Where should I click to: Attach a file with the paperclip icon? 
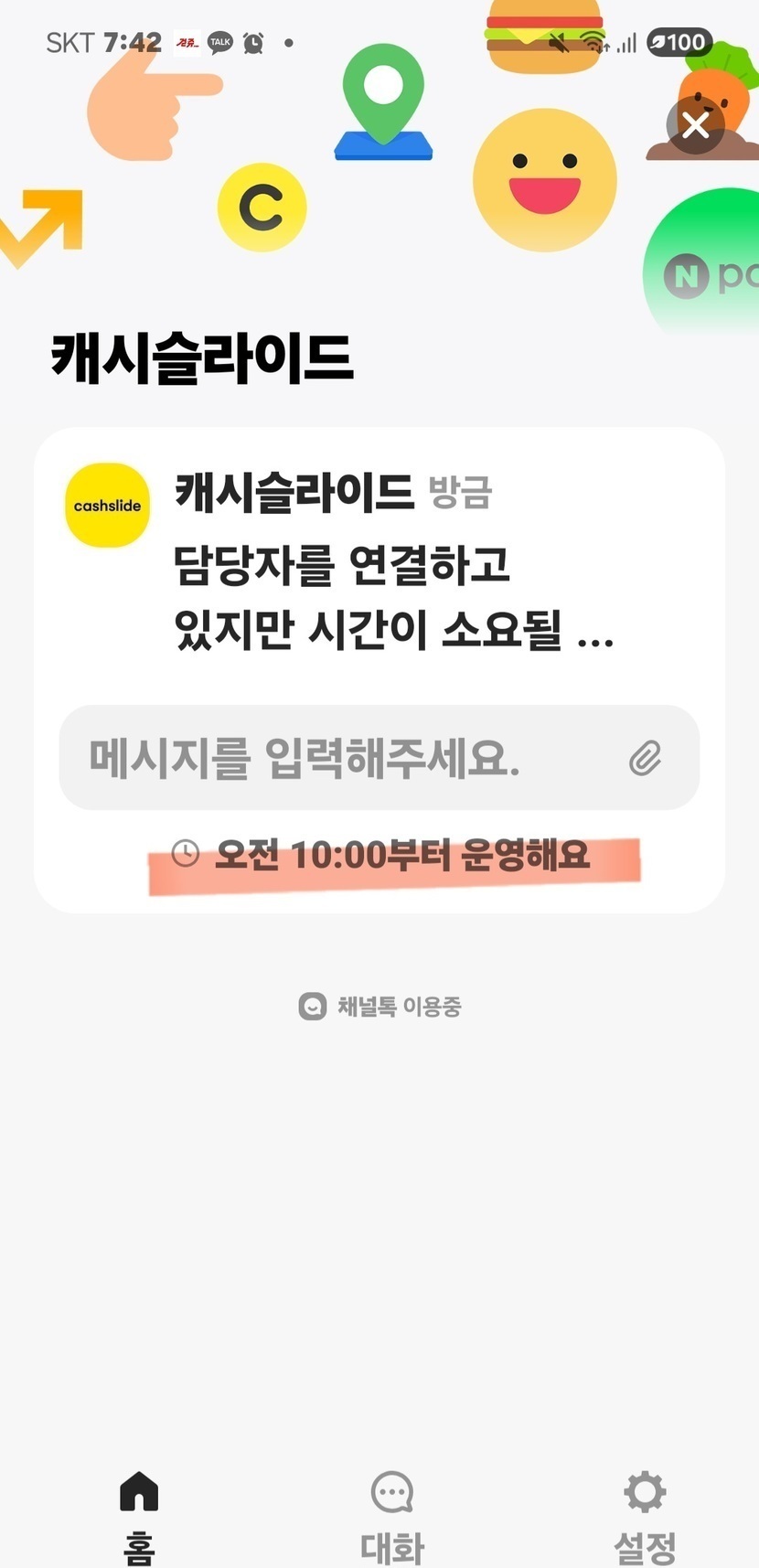(x=646, y=758)
